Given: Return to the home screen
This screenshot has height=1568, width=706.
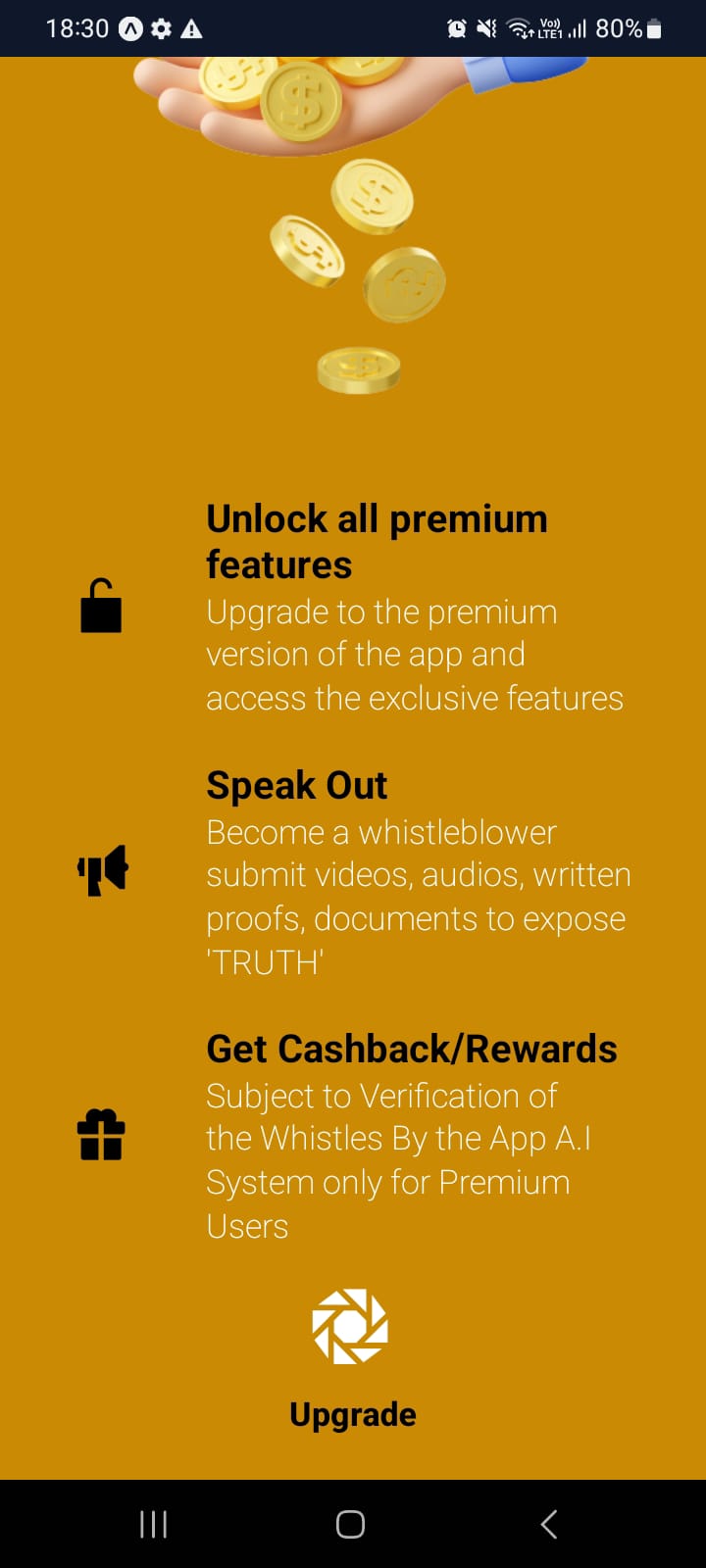Looking at the screenshot, I should [350, 1524].
